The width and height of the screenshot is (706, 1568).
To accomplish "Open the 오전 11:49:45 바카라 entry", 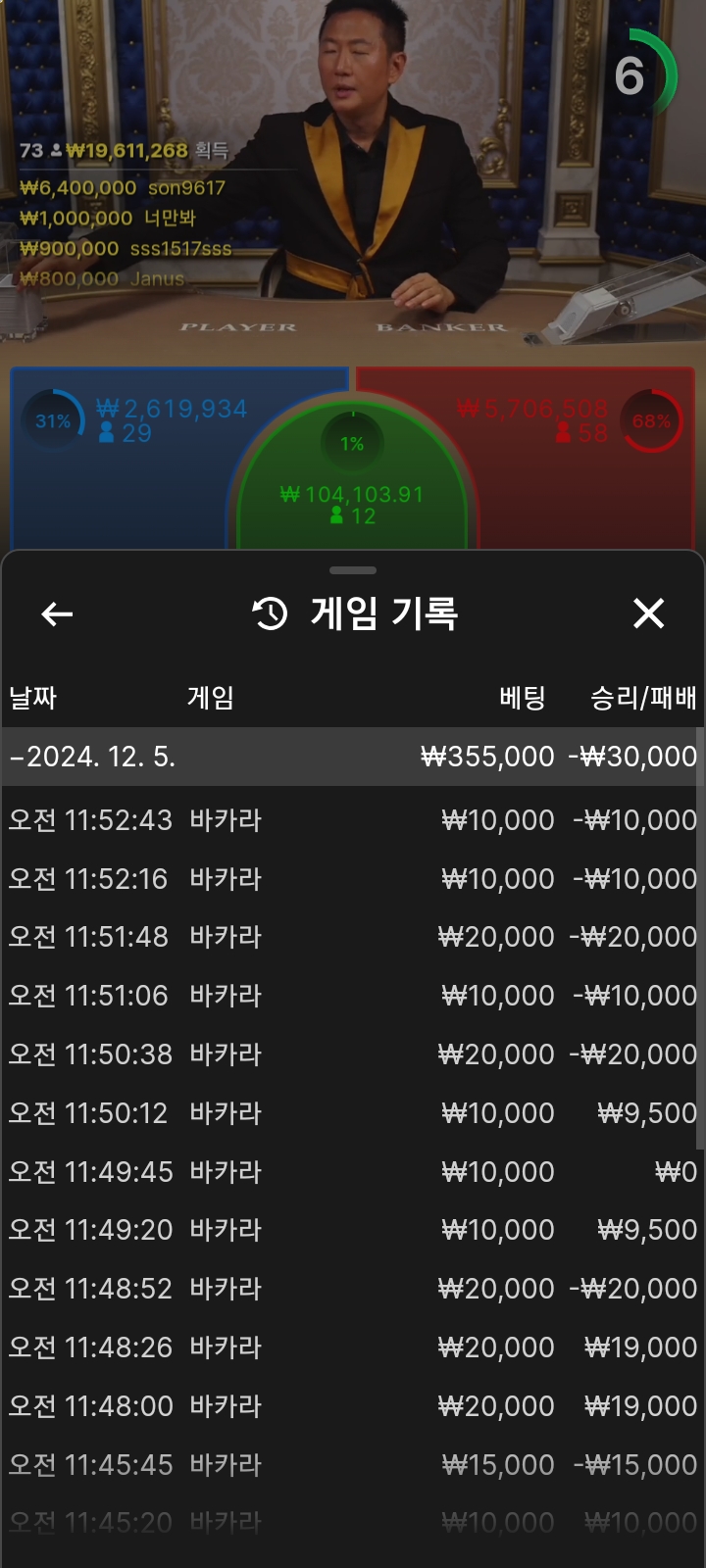I will click(352, 1172).
